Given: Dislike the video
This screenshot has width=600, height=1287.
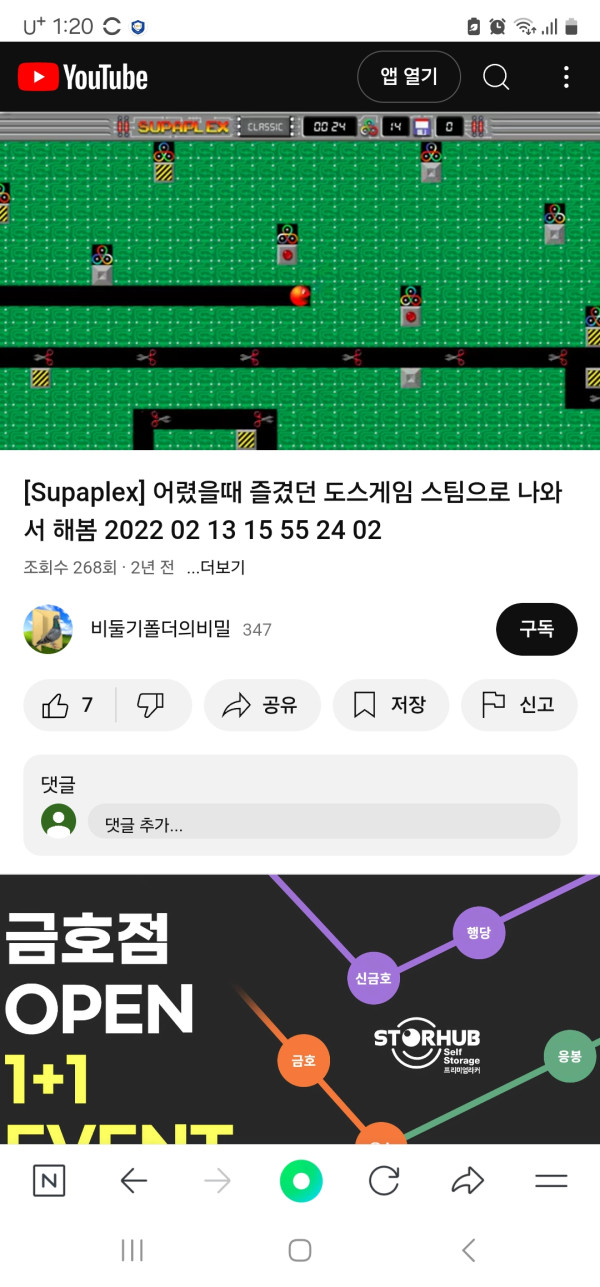Looking at the screenshot, I should (x=151, y=705).
